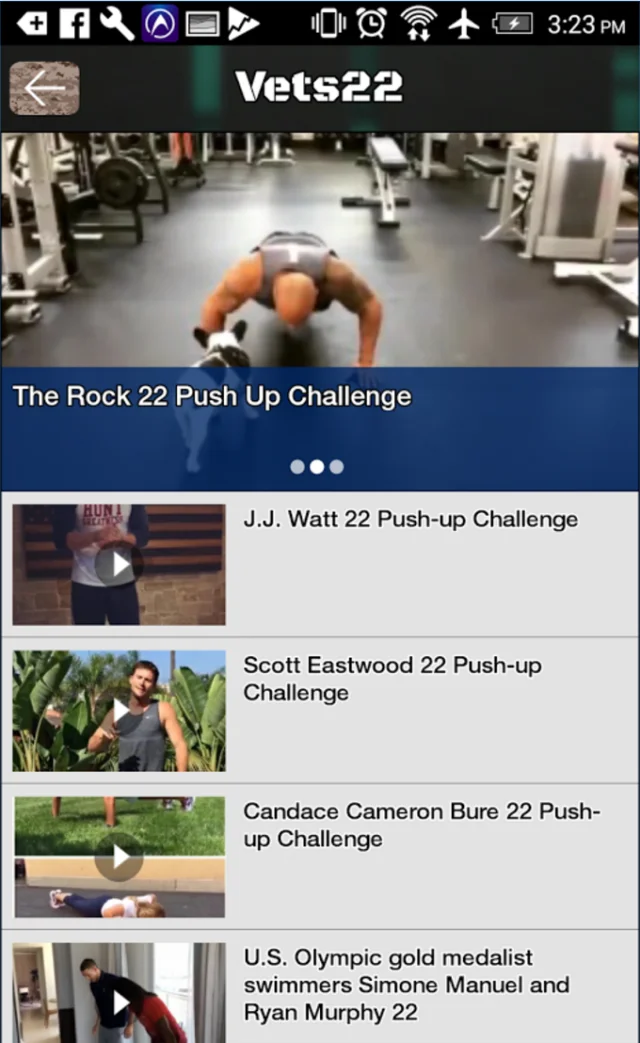Image resolution: width=640 pixels, height=1043 pixels.
Task: Open The Rock 22 Push Up Challenge banner
Action: click(x=320, y=311)
